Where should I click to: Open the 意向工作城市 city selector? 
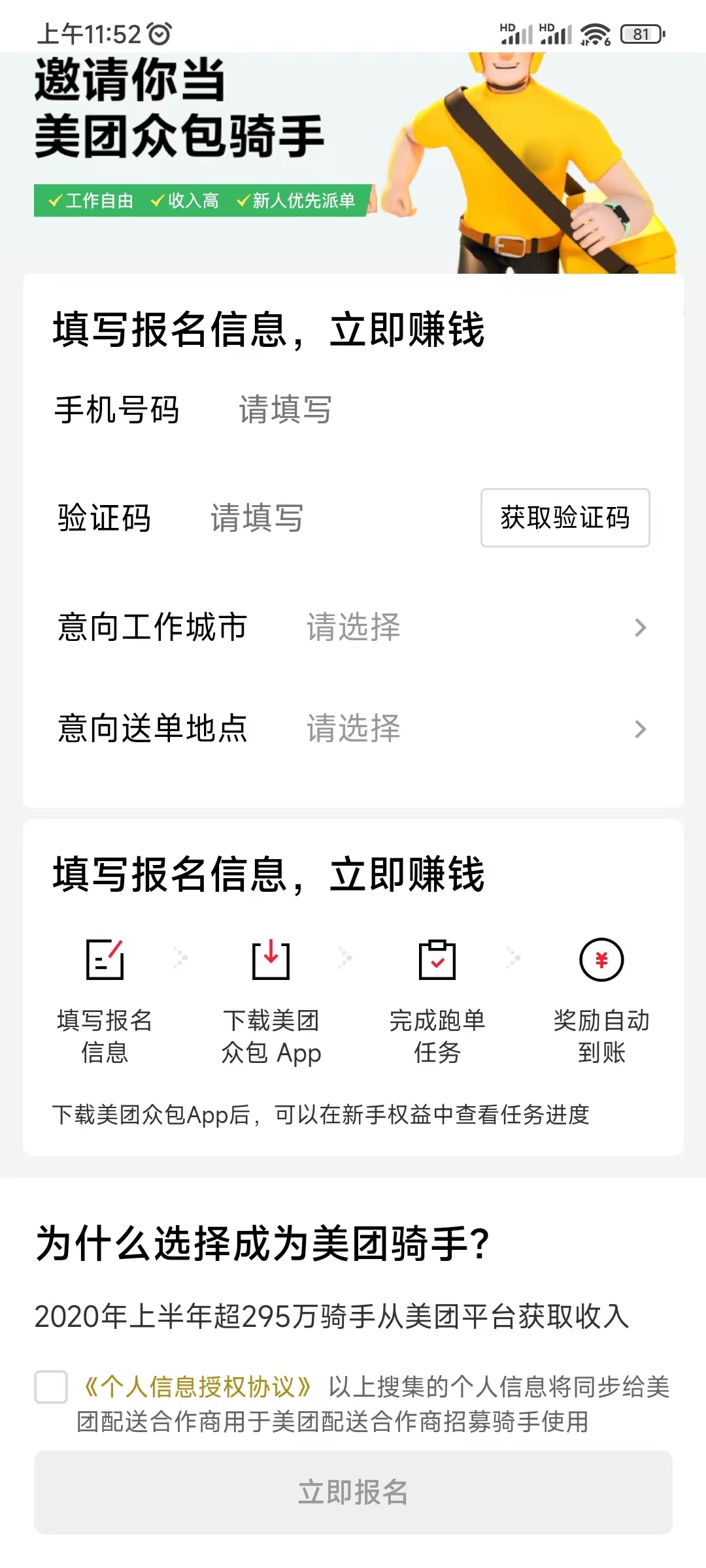353,627
